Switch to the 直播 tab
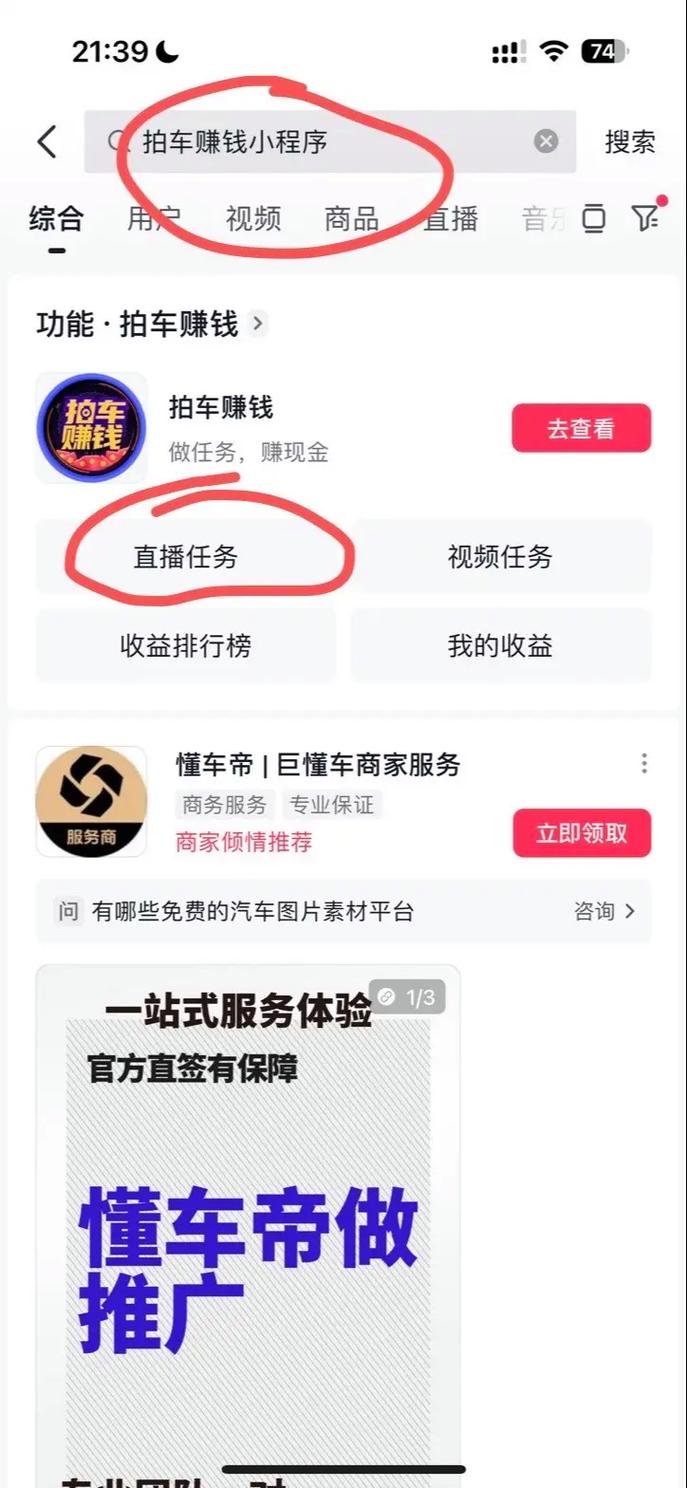 (450, 218)
